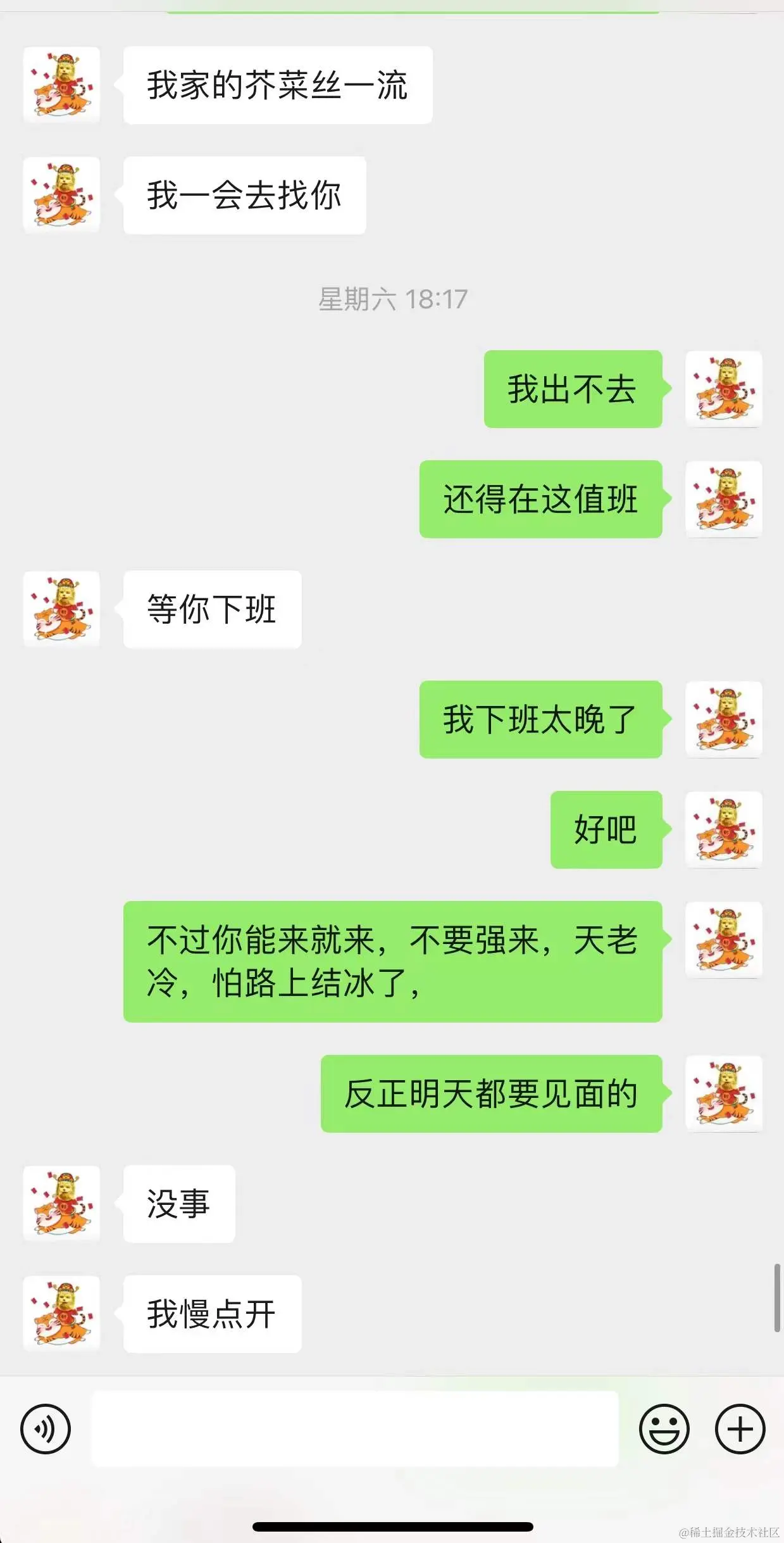Screen dimensions: 784x1543
Task: Tap the avatar beside "反正明天都要见面的"
Action: click(724, 1093)
